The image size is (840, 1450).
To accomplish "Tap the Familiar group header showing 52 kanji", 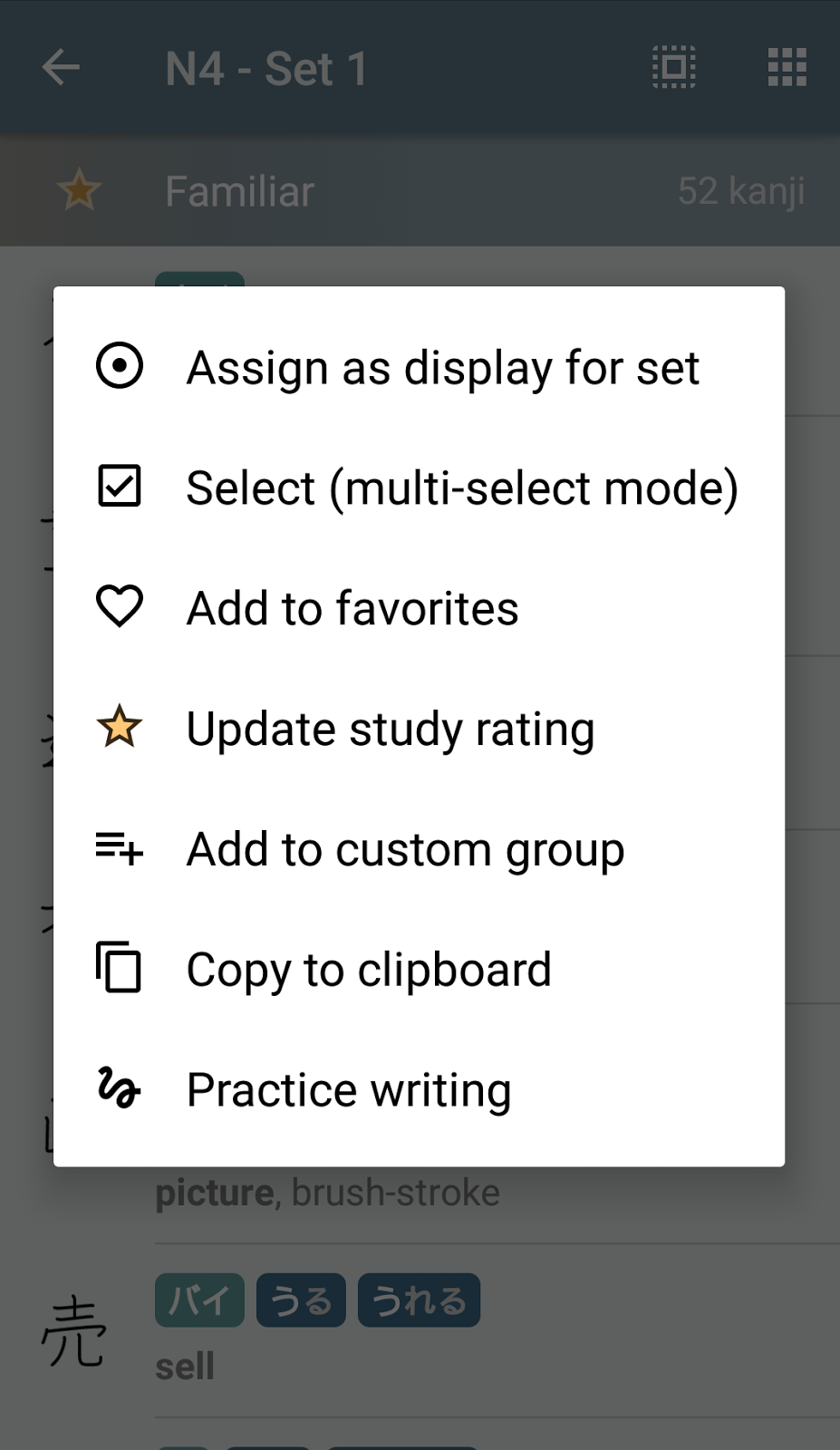I will click(420, 190).
